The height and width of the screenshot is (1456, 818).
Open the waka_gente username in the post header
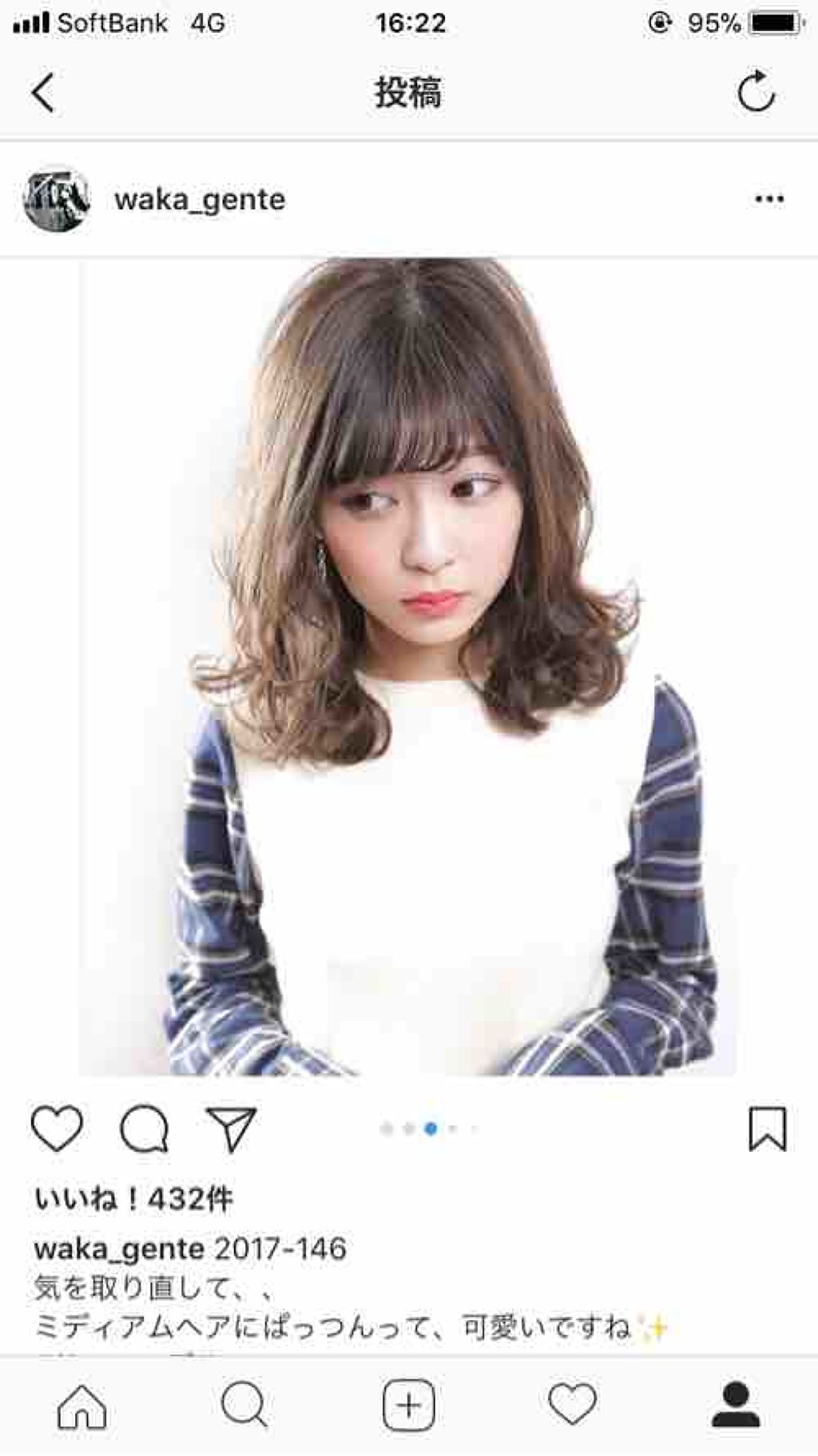[x=199, y=200]
